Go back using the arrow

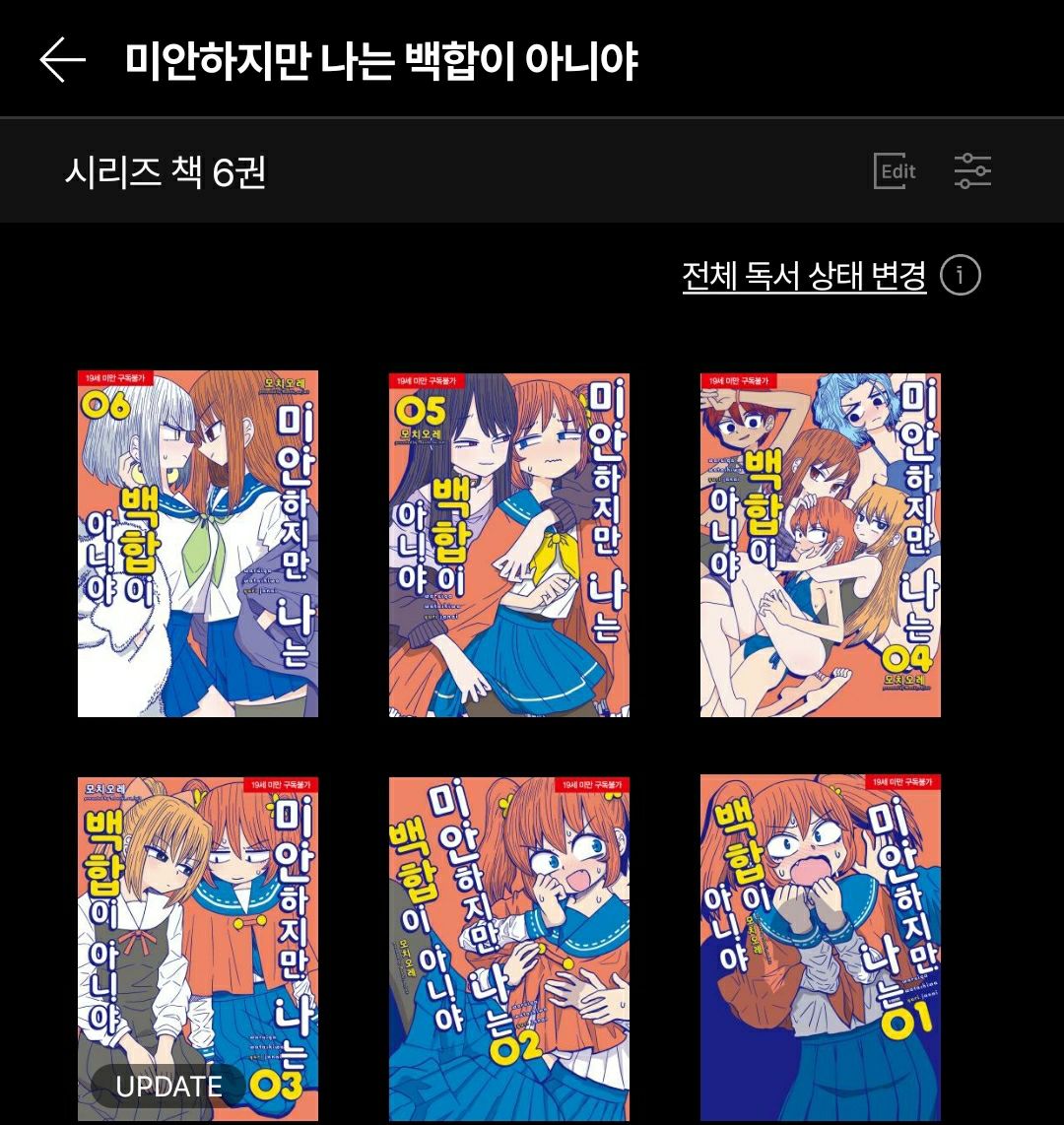point(62,61)
